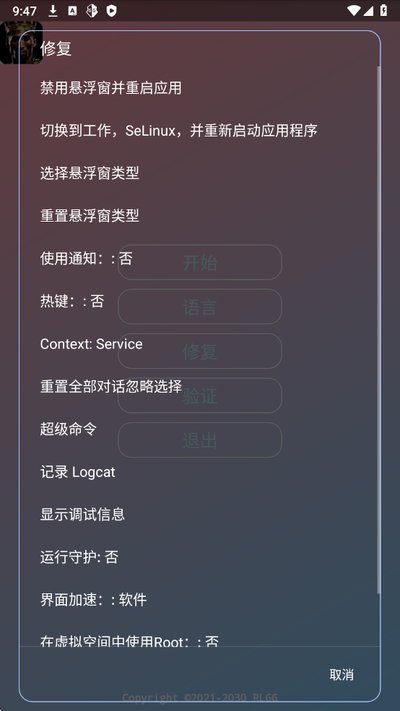Select 记录 Logcat
The width and height of the screenshot is (400, 711).
[199, 472]
